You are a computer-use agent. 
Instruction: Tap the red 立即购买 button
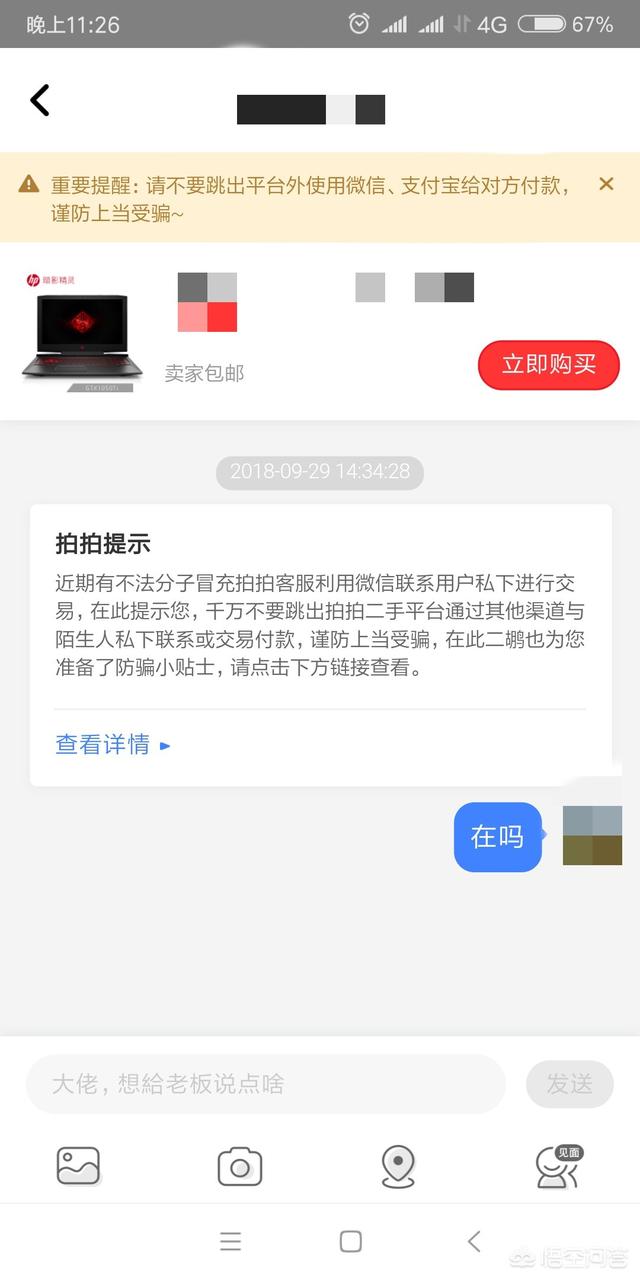(548, 365)
